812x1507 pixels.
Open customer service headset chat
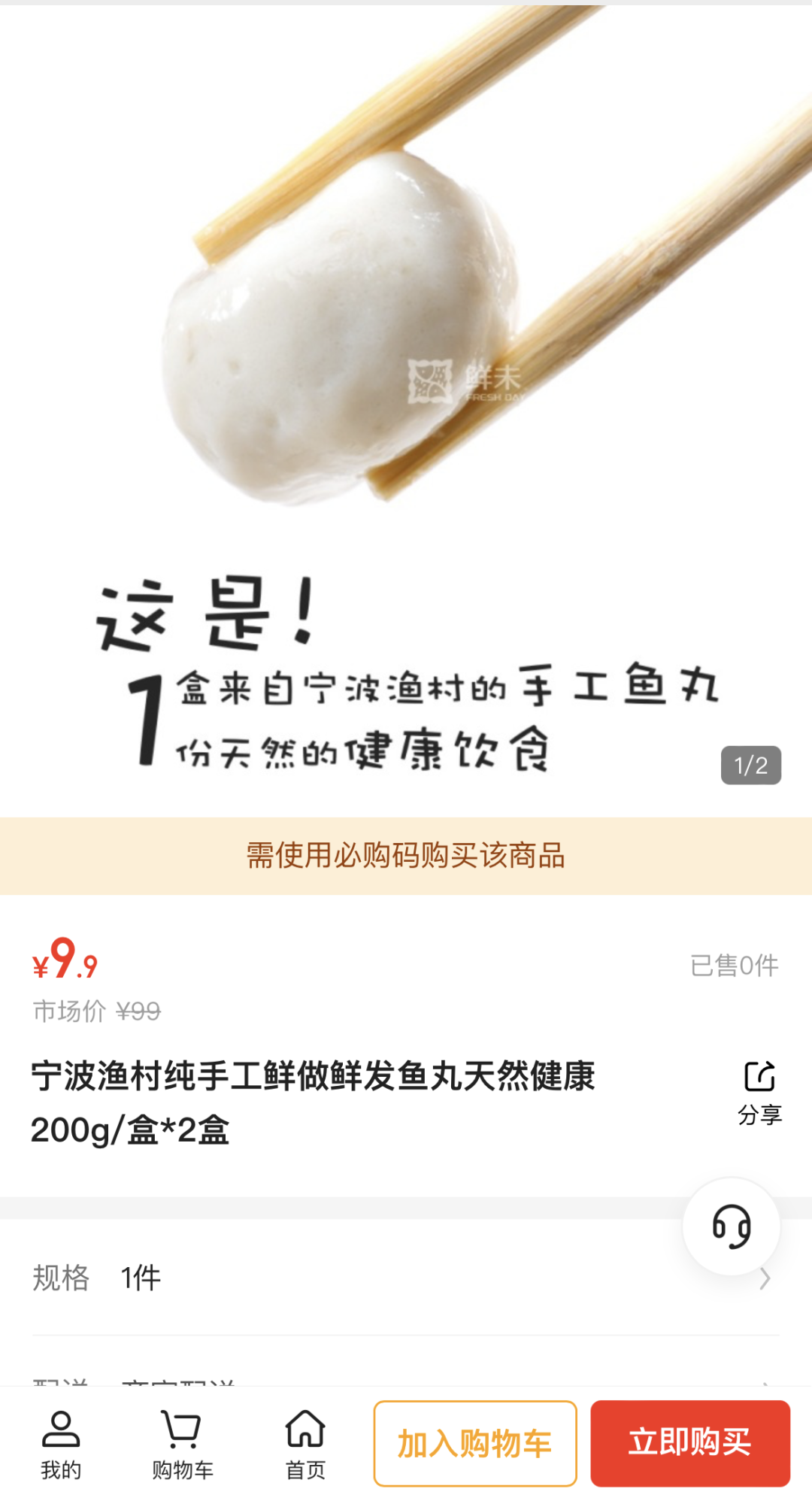point(731,1227)
